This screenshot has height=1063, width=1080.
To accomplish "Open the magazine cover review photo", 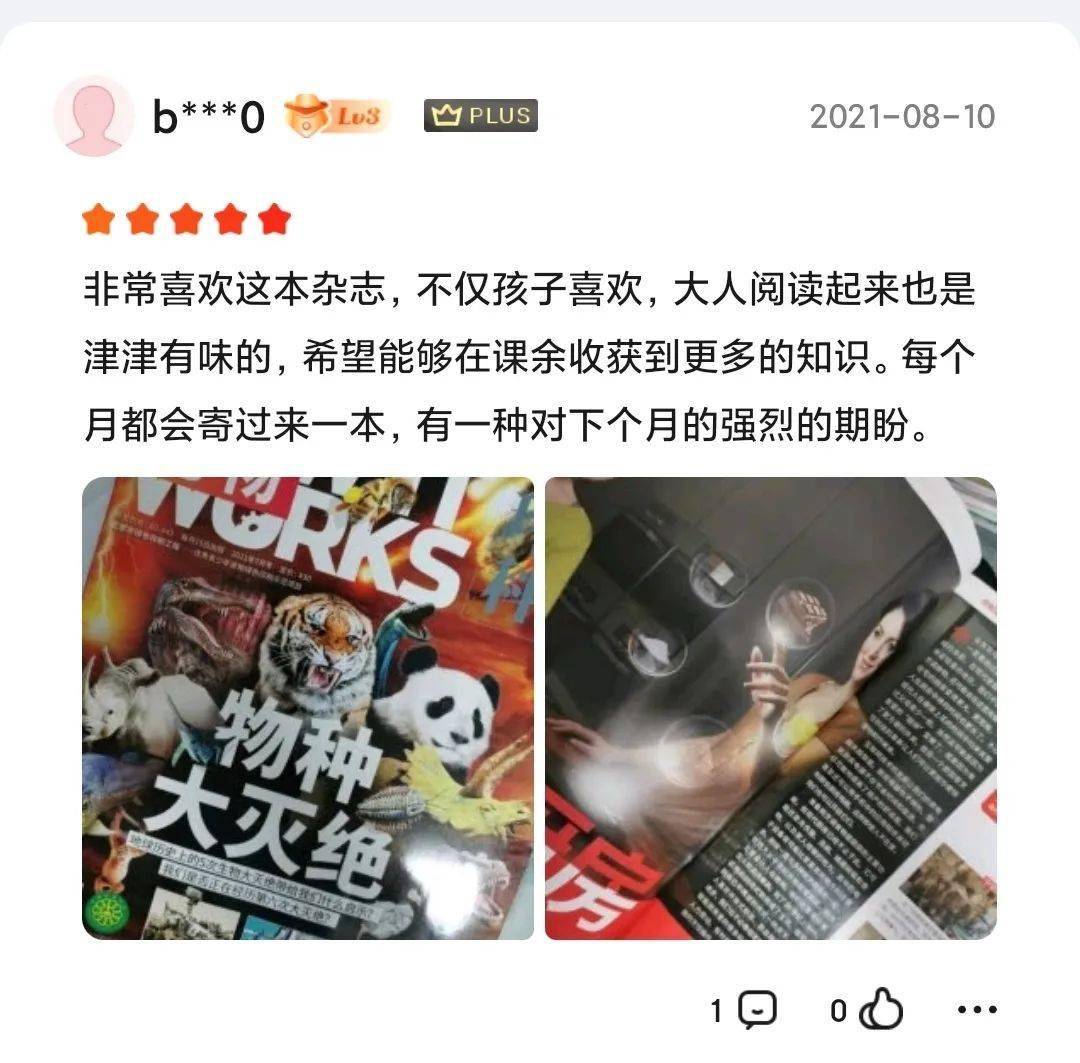I will [x=308, y=708].
